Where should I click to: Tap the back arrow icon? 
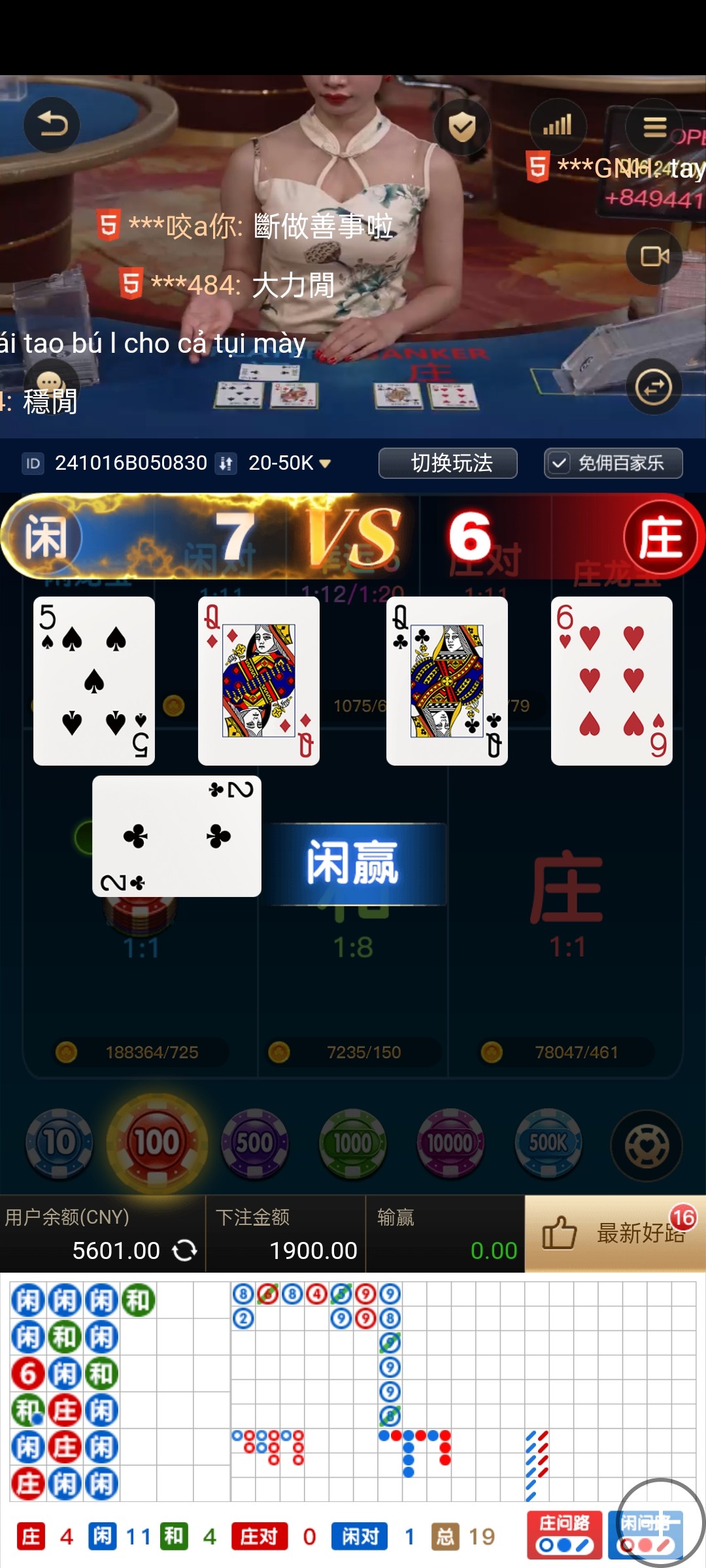(52, 125)
